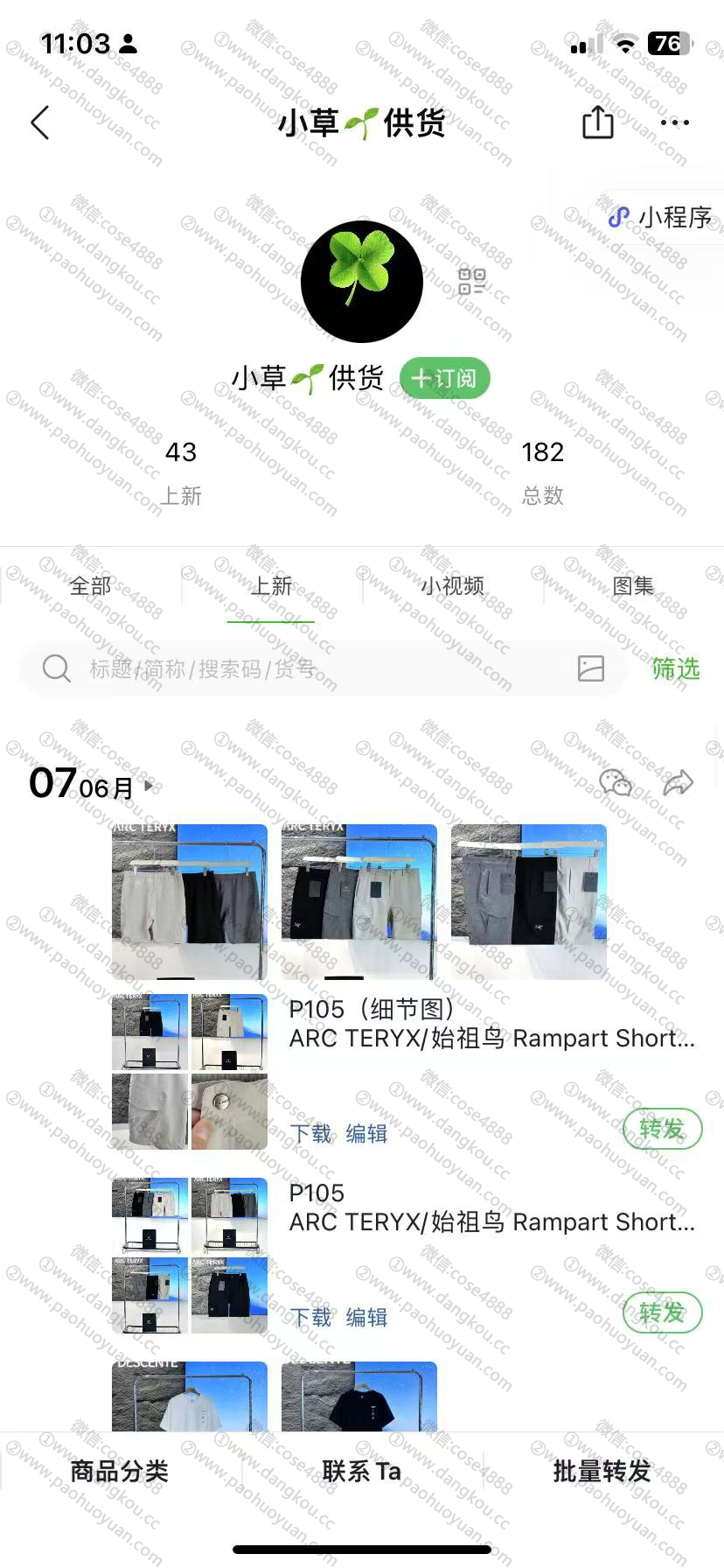This screenshot has width=724, height=1568.
Task: Open the three-dot overflow menu
Action: click(675, 122)
